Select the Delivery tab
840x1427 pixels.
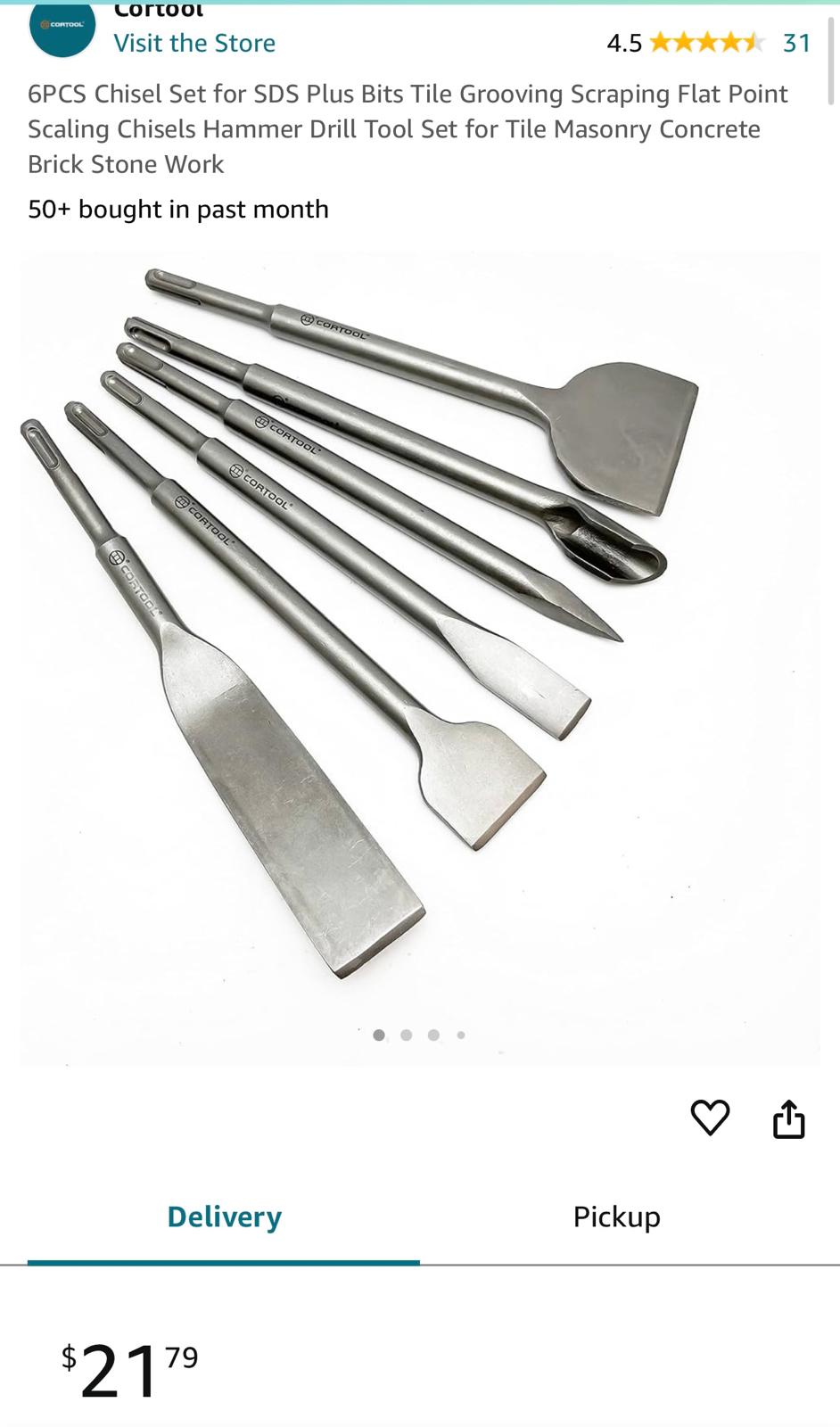(x=224, y=1217)
